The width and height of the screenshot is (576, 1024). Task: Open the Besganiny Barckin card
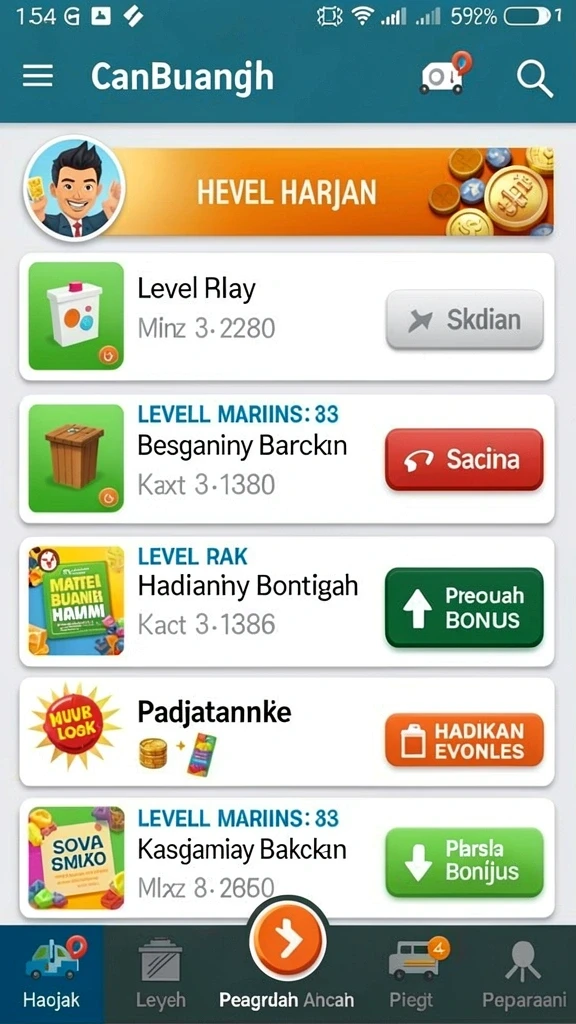[287, 458]
